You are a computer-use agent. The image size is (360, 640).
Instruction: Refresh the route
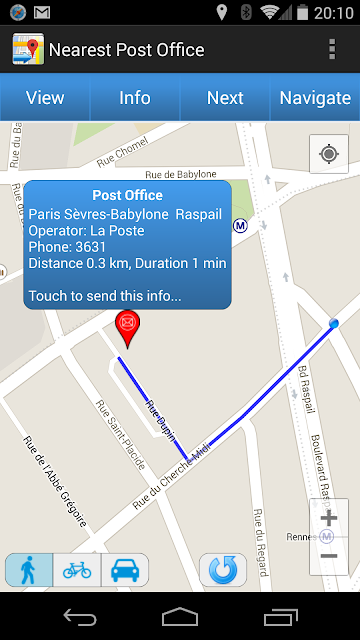(x=223, y=570)
